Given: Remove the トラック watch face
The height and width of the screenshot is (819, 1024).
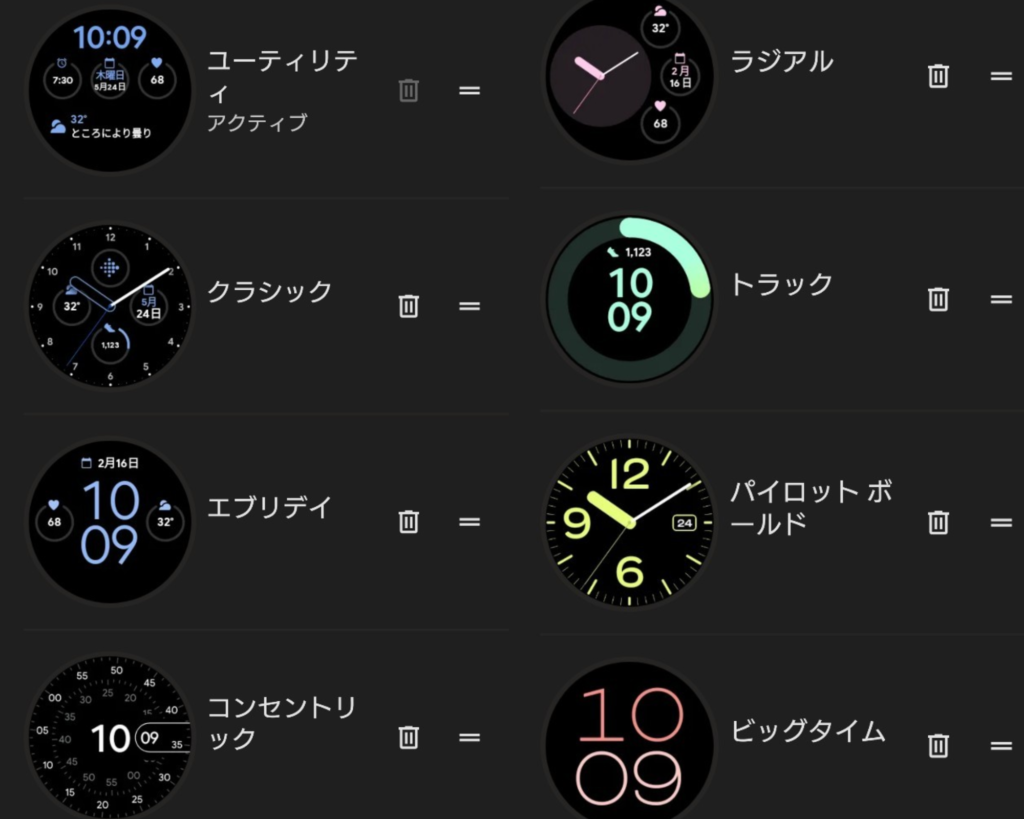Looking at the screenshot, I should coord(938,299).
